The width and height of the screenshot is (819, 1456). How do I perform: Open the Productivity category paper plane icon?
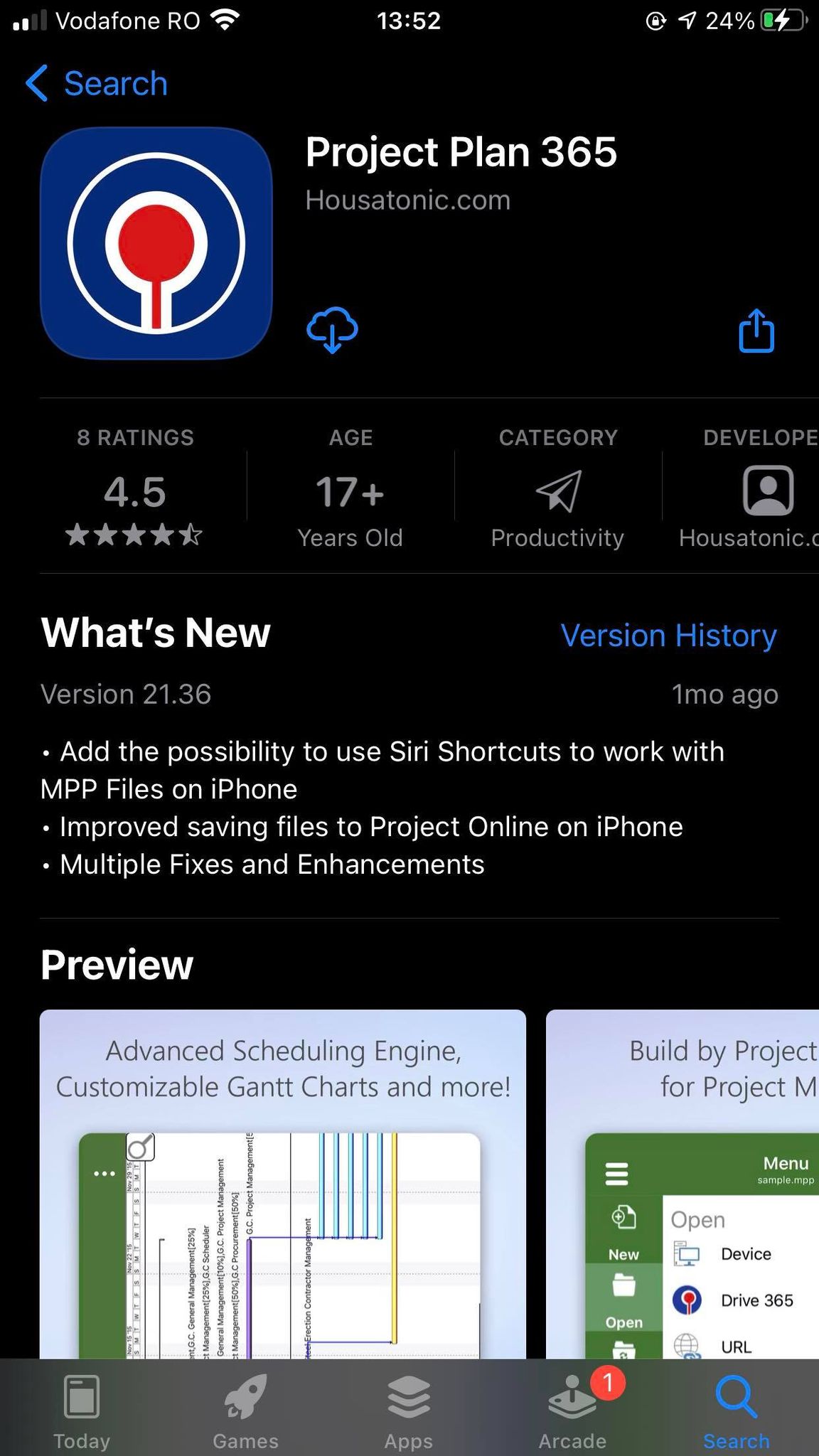tap(557, 490)
